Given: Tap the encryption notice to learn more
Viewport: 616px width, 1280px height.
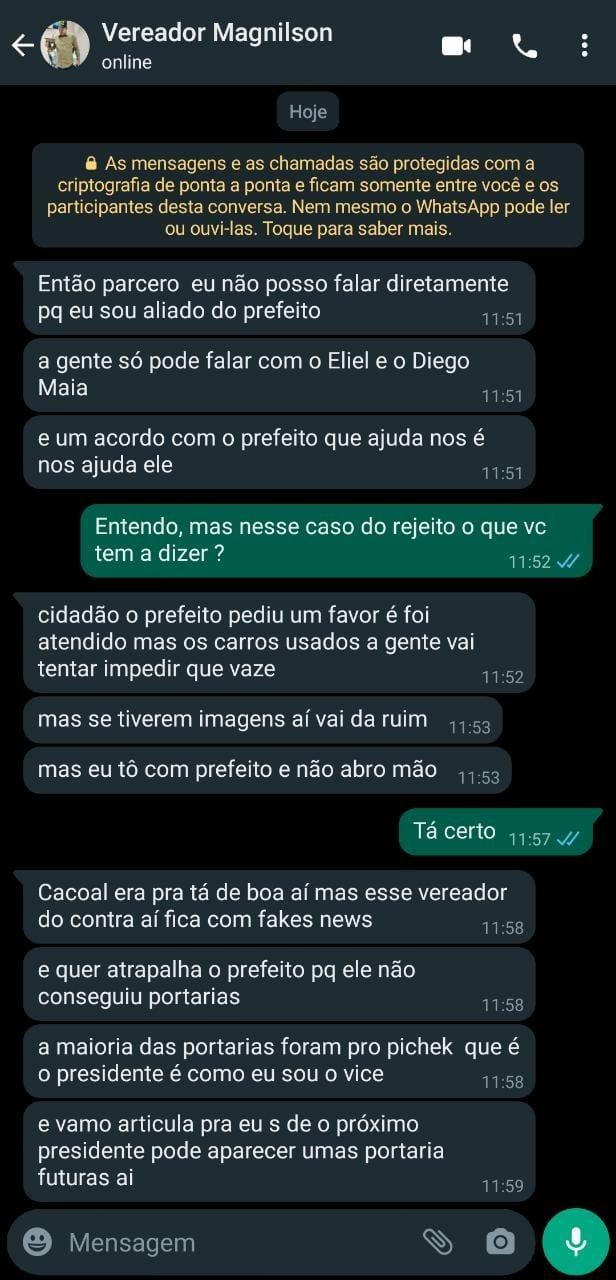Looking at the screenshot, I should coord(307,195).
